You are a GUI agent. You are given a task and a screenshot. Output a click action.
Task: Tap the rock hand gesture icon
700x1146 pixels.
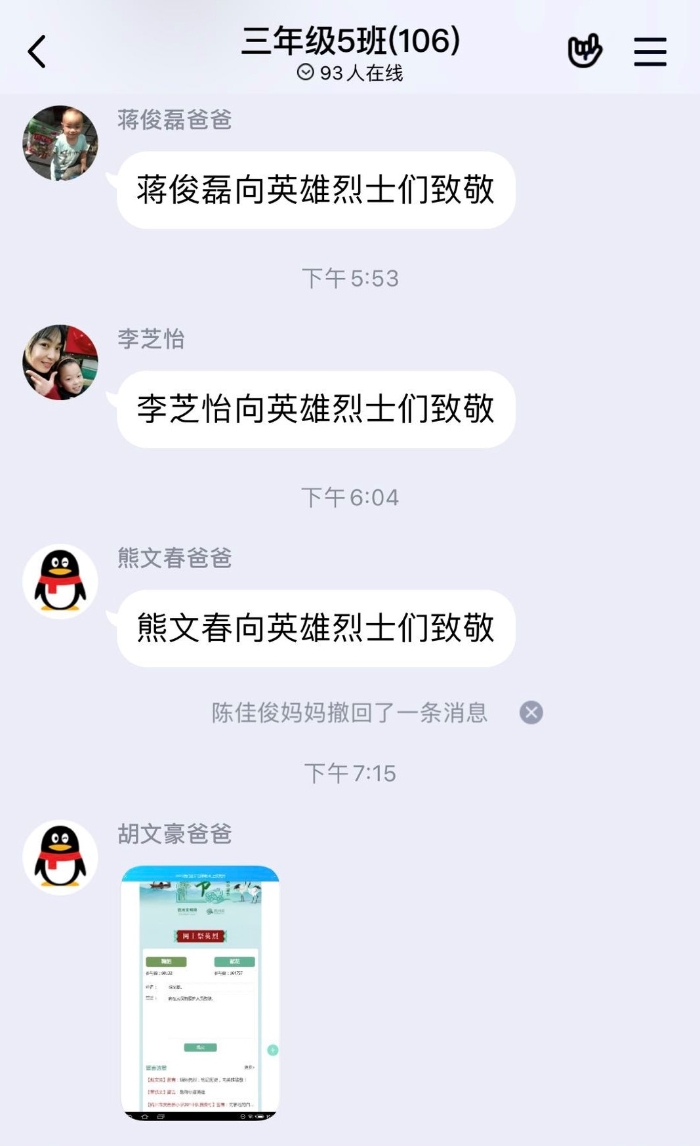coord(585,51)
